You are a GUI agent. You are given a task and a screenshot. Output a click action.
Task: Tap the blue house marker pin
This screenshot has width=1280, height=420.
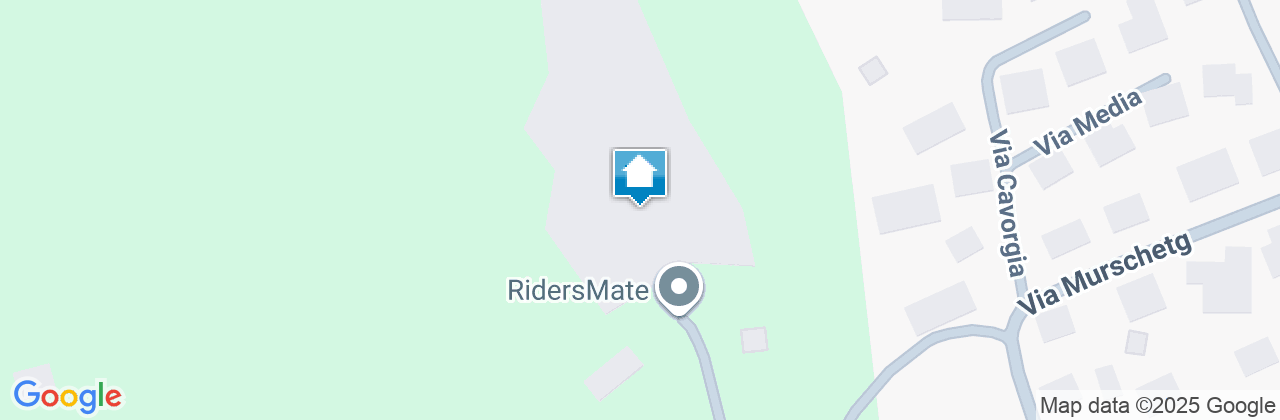point(639,175)
